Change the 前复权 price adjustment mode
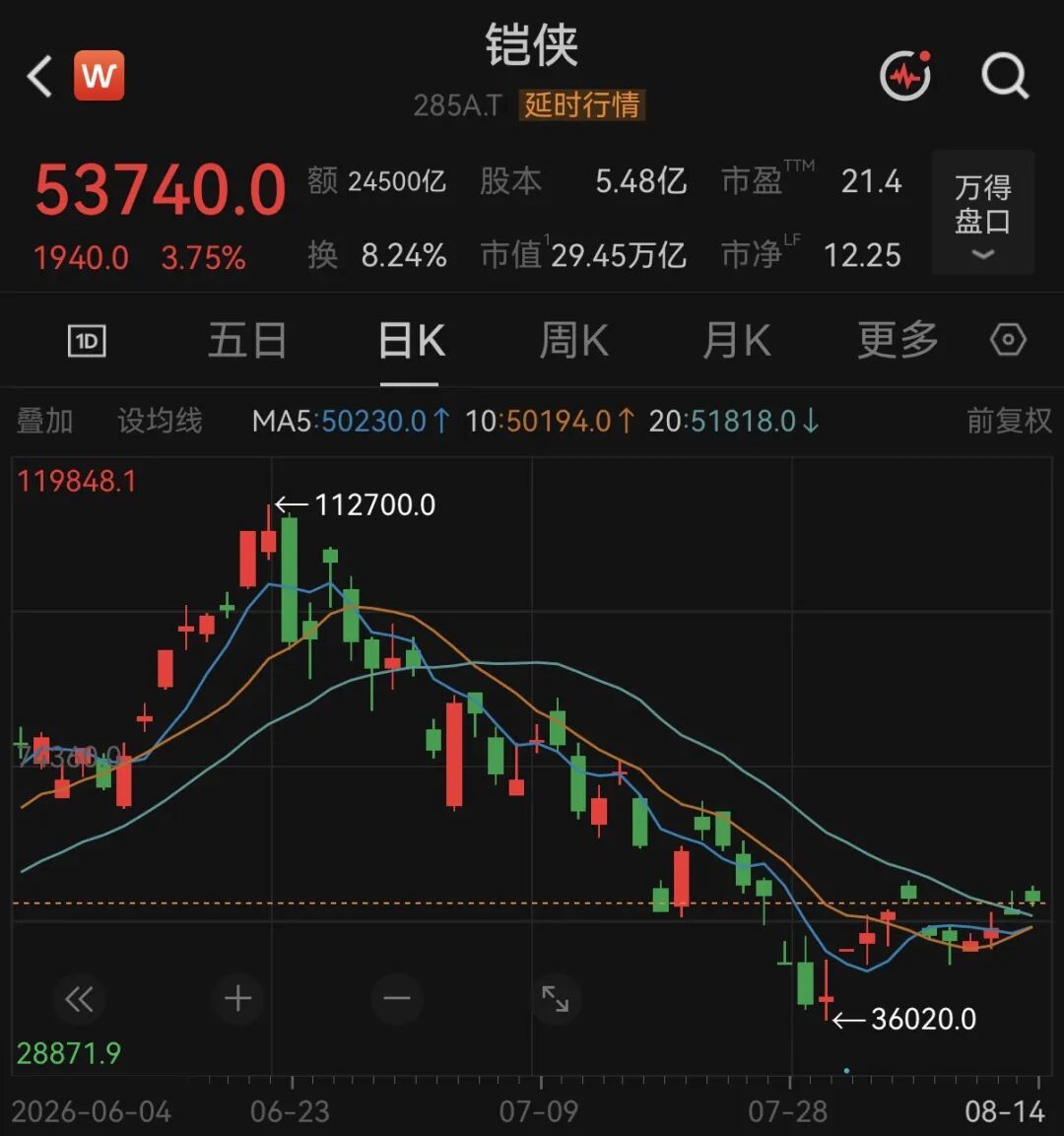 coord(1009,421)
